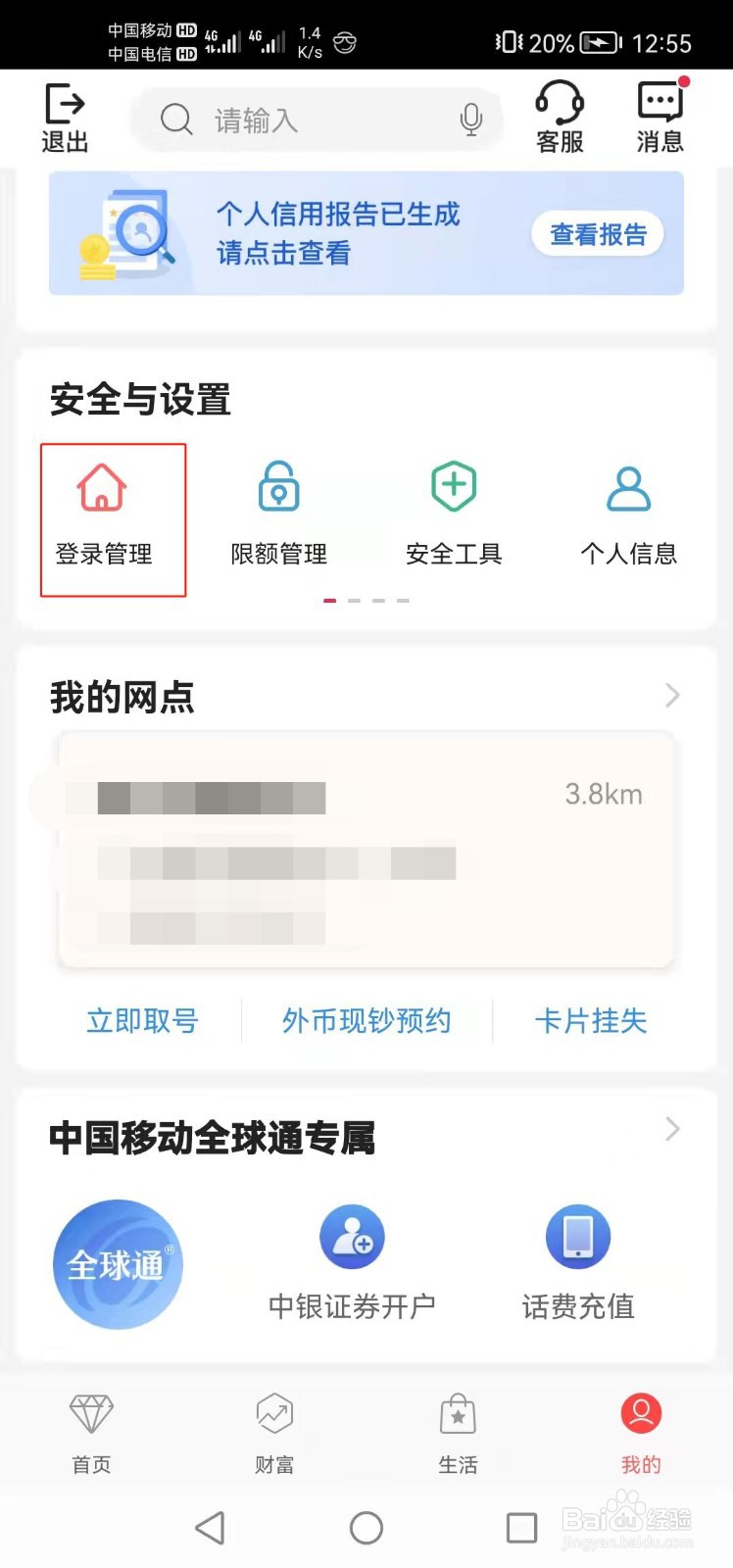Expand 中国移动全球通专属 section
The width and height of the screenshot is (733, 1568).
point(672,1130)
